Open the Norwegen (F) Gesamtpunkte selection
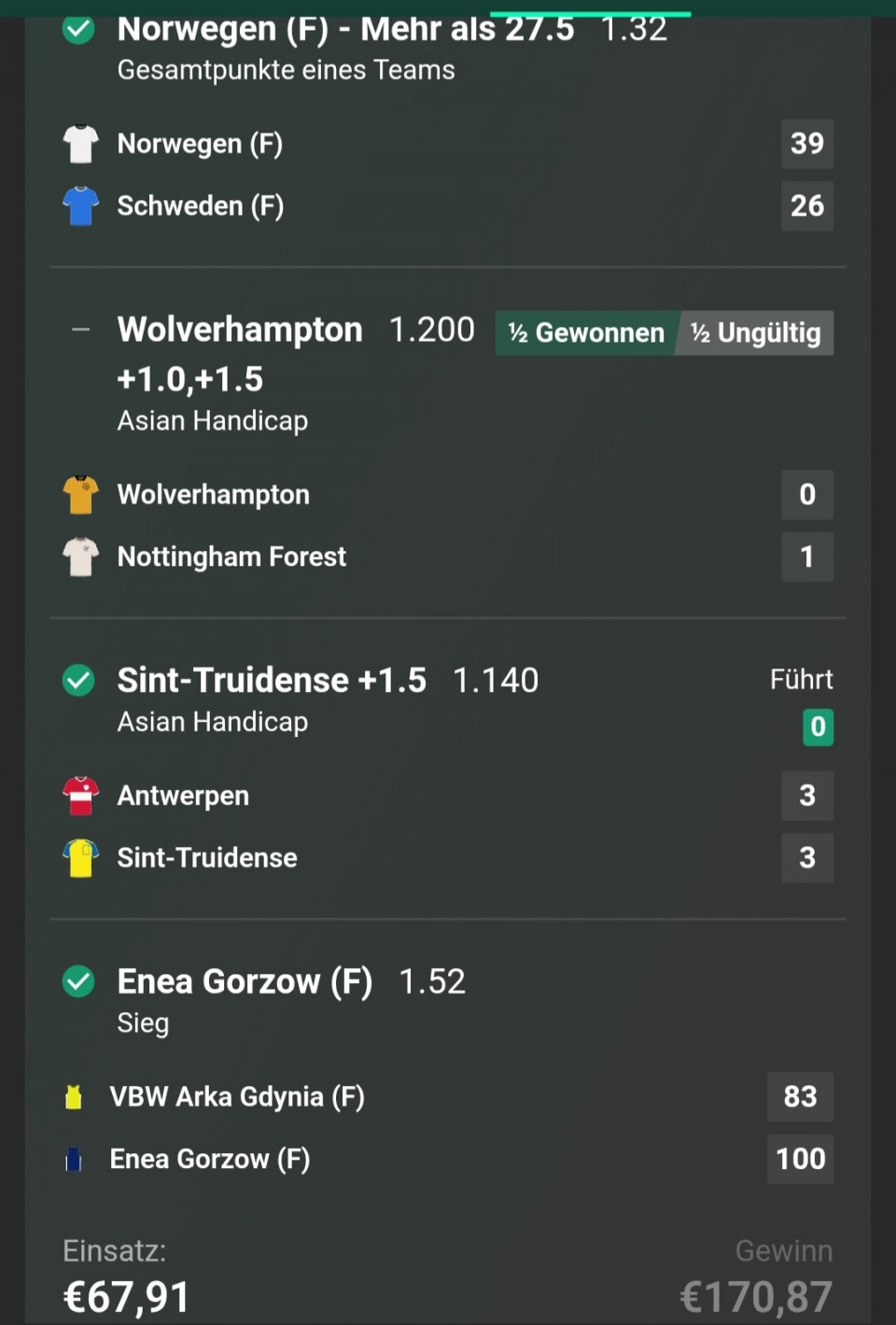 click(345, 30)
